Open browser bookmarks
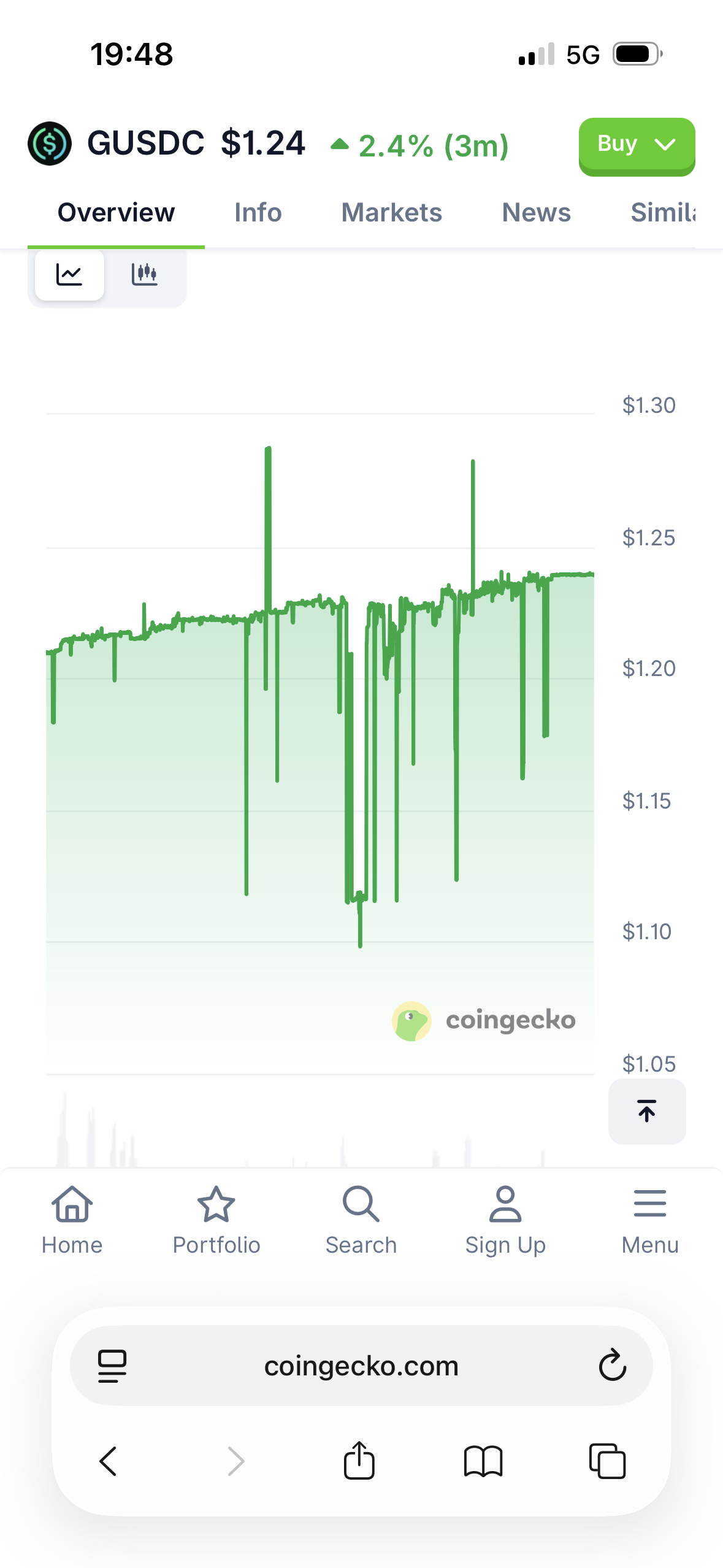This screenshot has width=723, height=1568. (x=483, y=1461)
